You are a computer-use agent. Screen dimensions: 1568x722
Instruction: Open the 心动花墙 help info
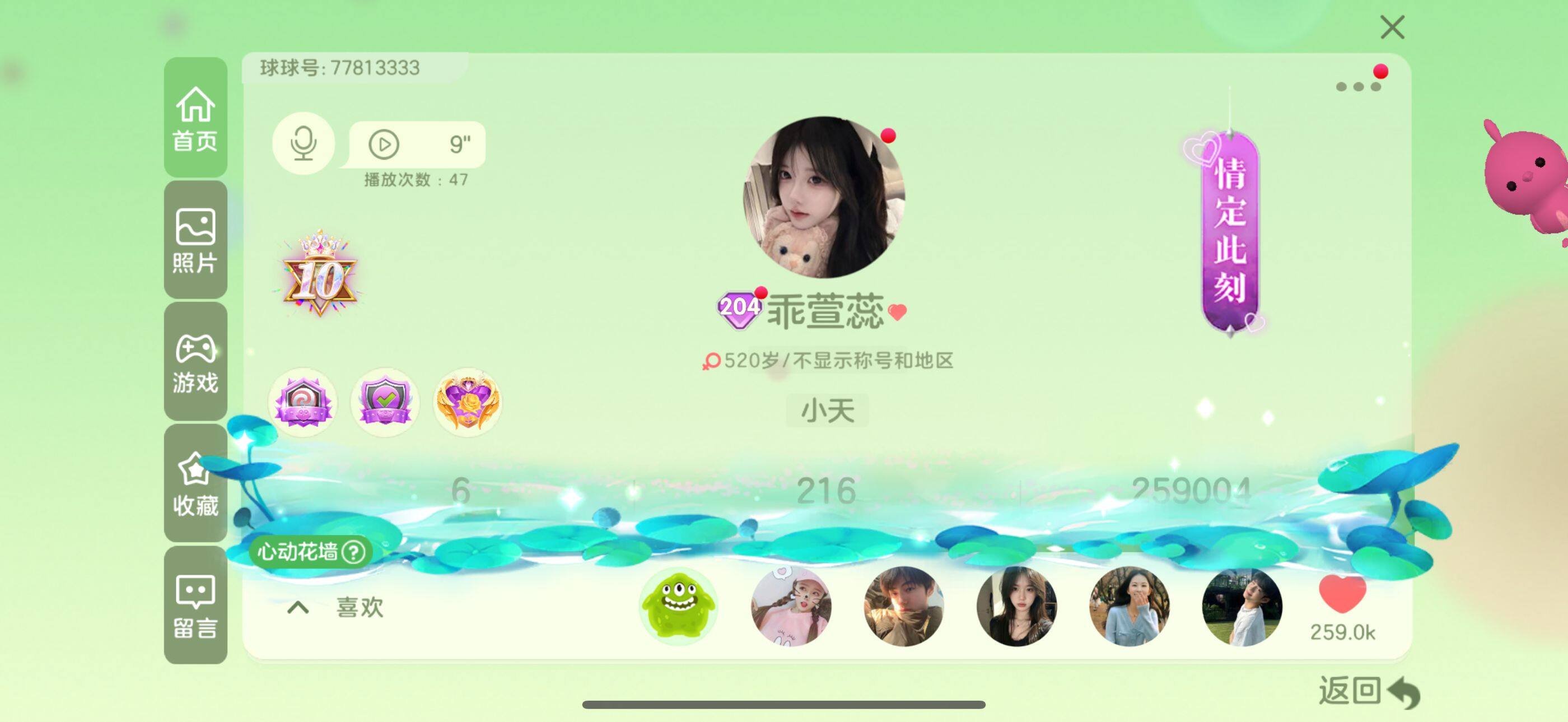coord(353,552)
